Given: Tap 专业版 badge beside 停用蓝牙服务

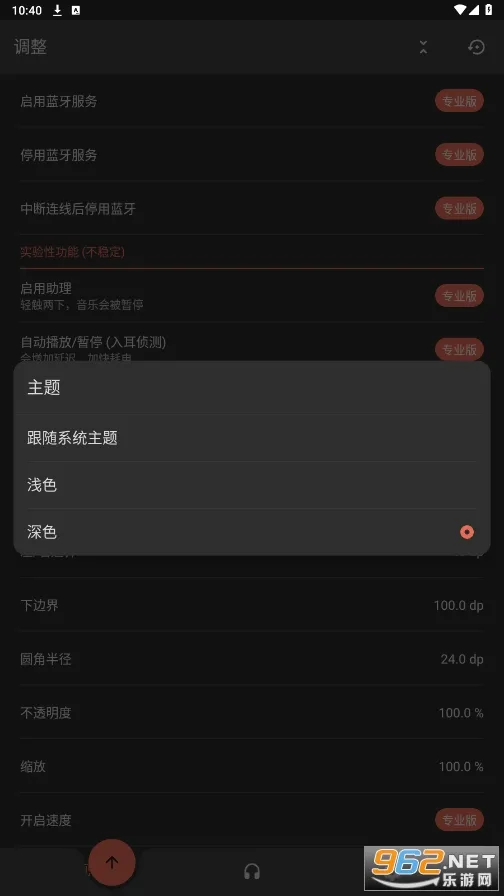Looking at the screenshot, I should [459, 155].
